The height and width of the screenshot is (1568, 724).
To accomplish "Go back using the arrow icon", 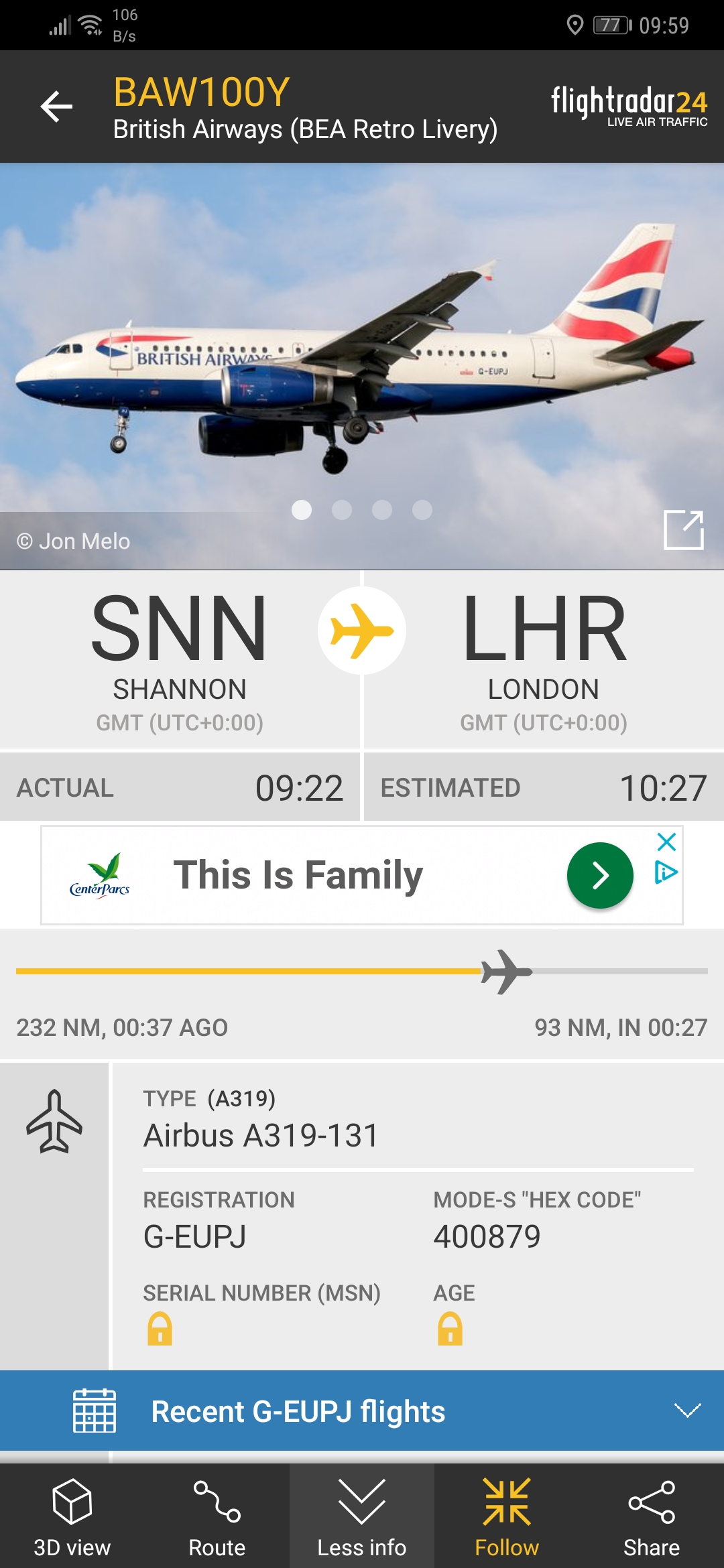I will (x=56, y=107).
